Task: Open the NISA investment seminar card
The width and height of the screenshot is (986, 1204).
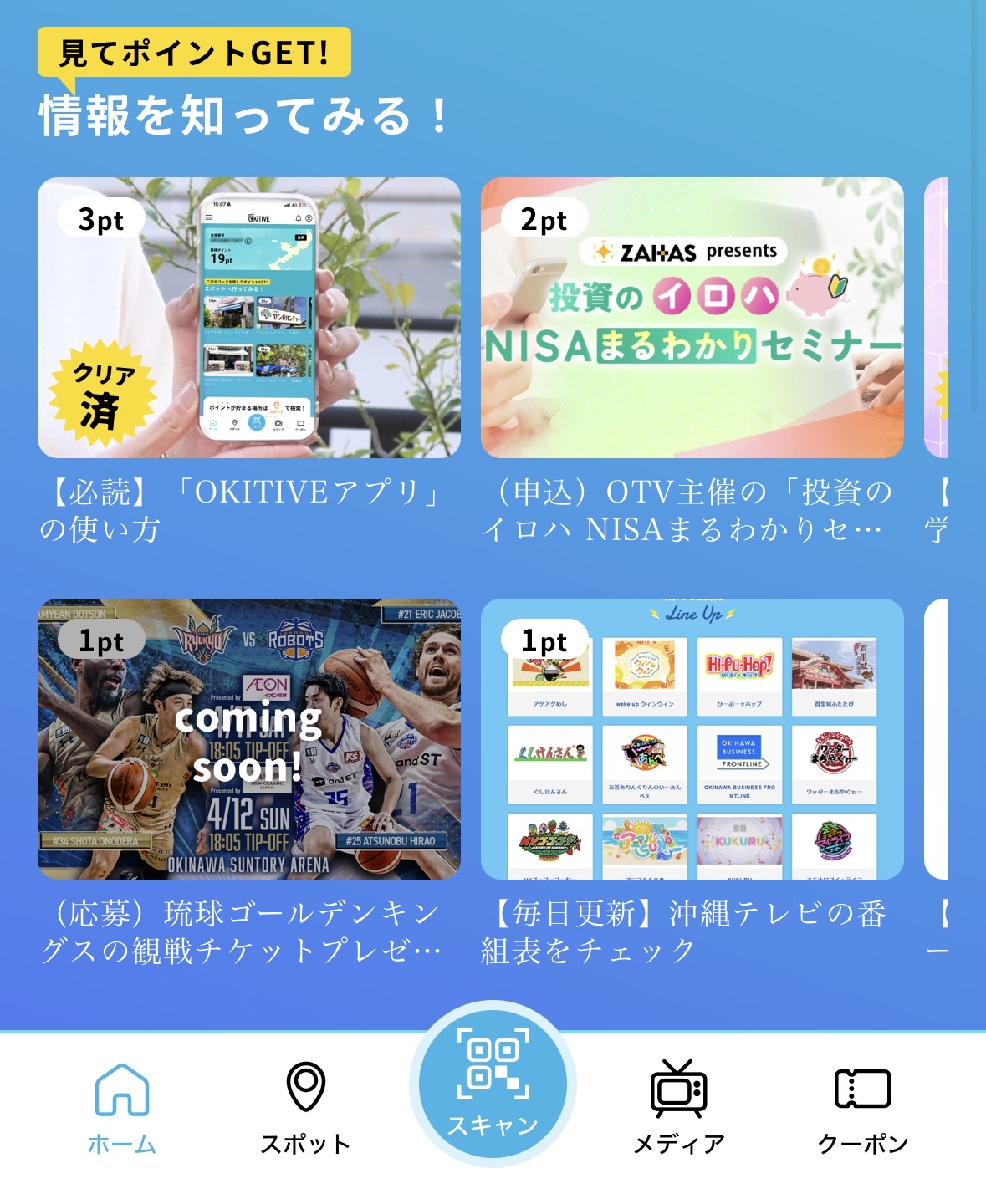Action: [692, 318]
